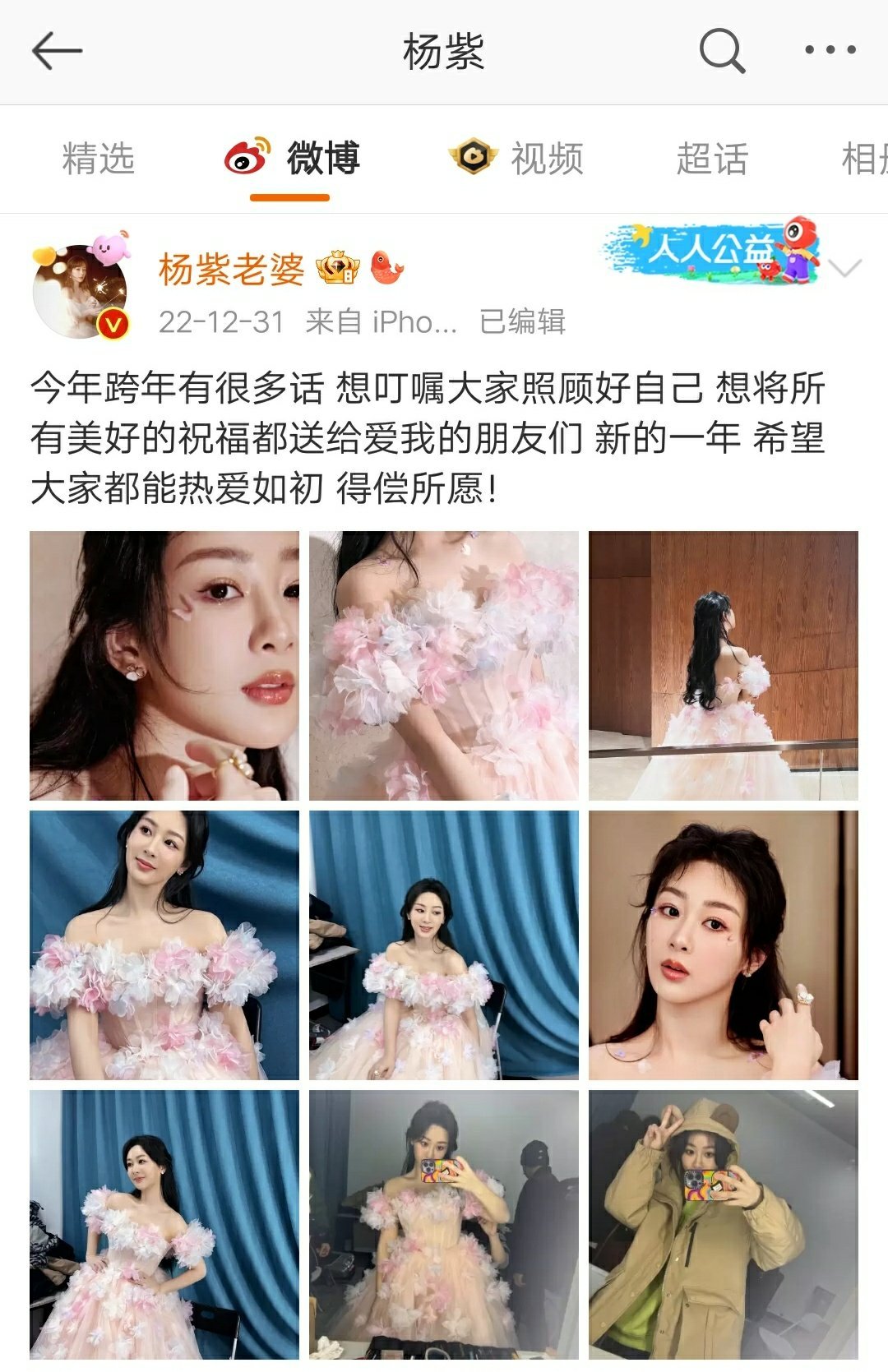Open the mirror selfie in the pink gown
888x1372 pixels.
pyautogui.click(x=444, y=1225)
